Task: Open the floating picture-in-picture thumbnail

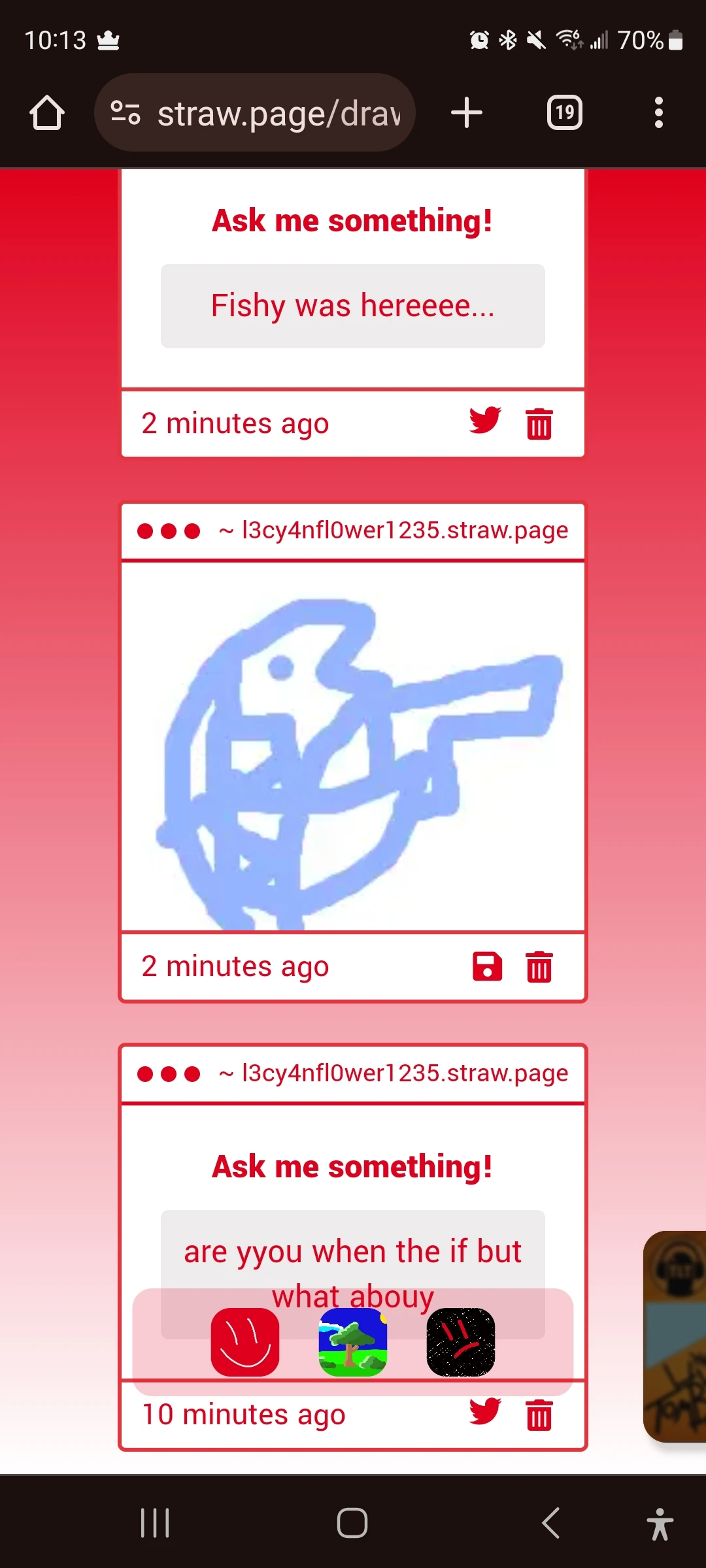Action: 676,1336
